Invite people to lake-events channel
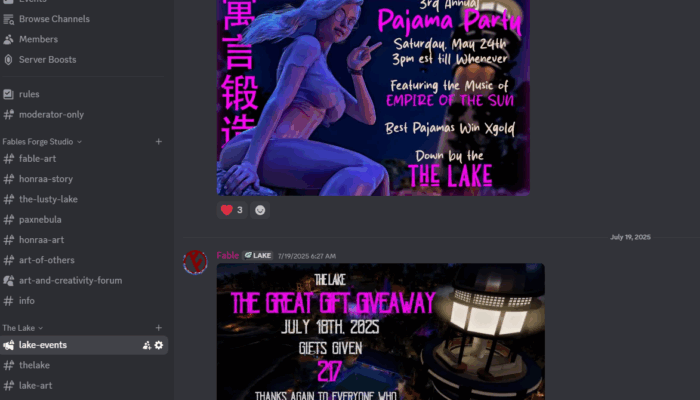 (x=146, y=345)
